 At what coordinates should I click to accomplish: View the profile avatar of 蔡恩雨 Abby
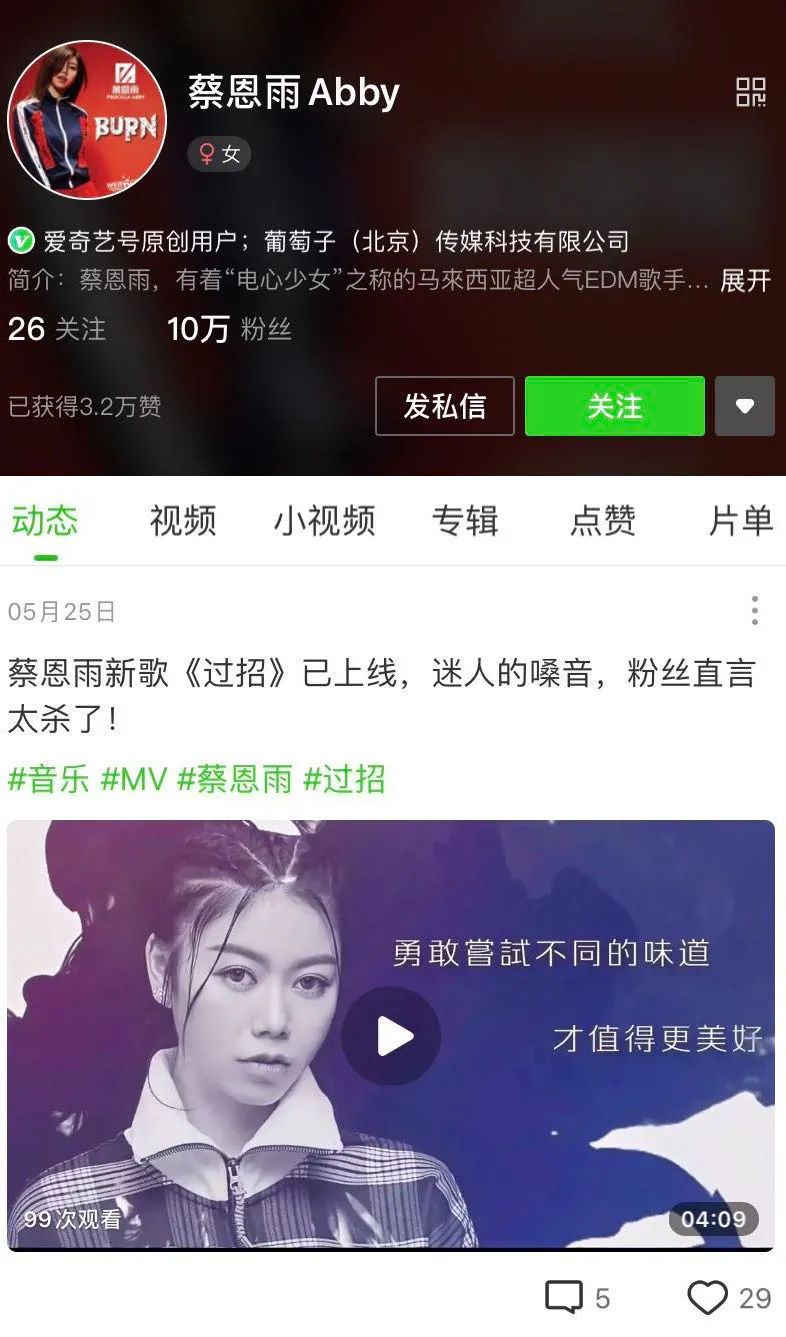click(87, 120)
